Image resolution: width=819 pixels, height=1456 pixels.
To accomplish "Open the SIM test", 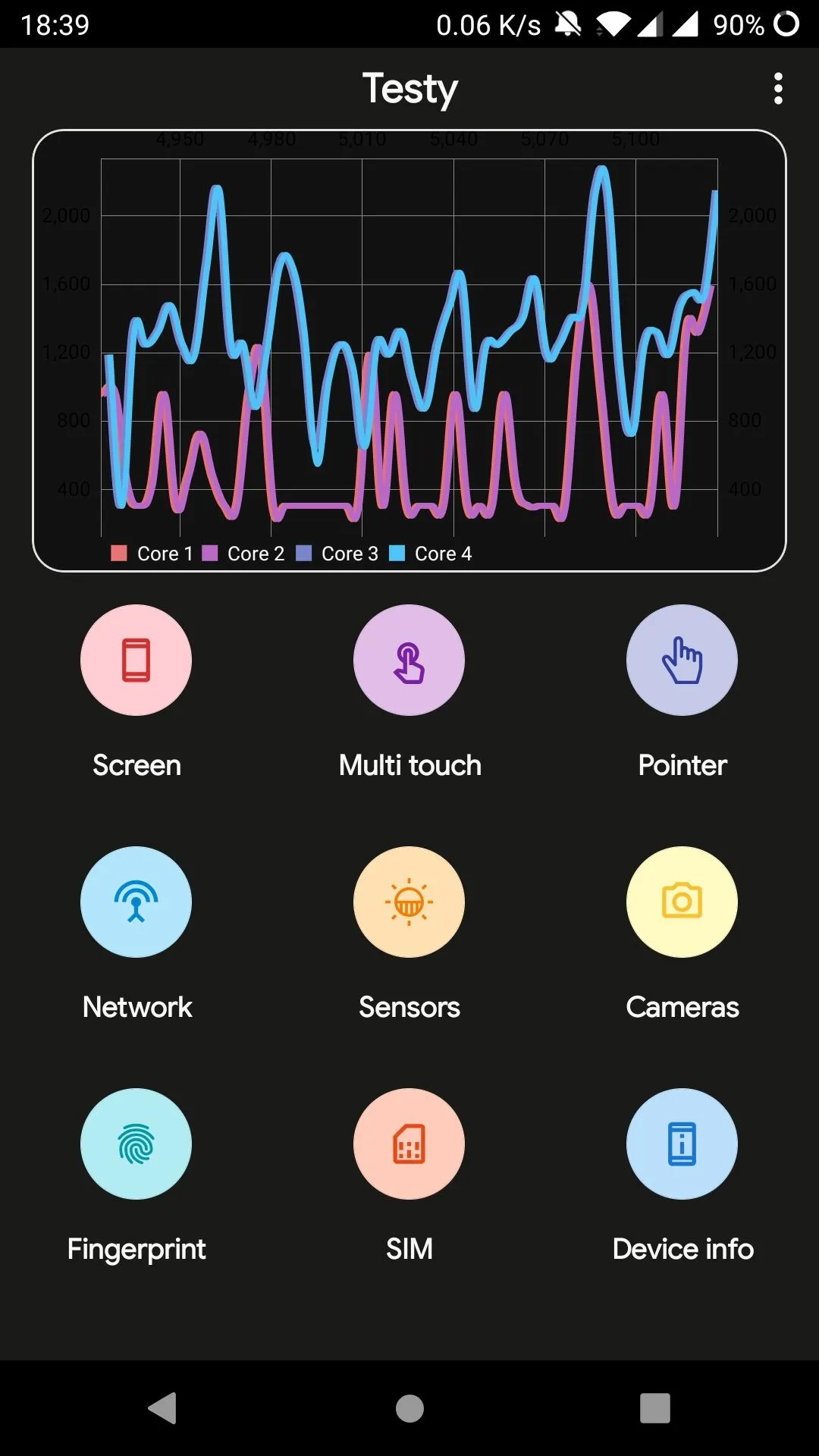I will (x=409, y=1144).
